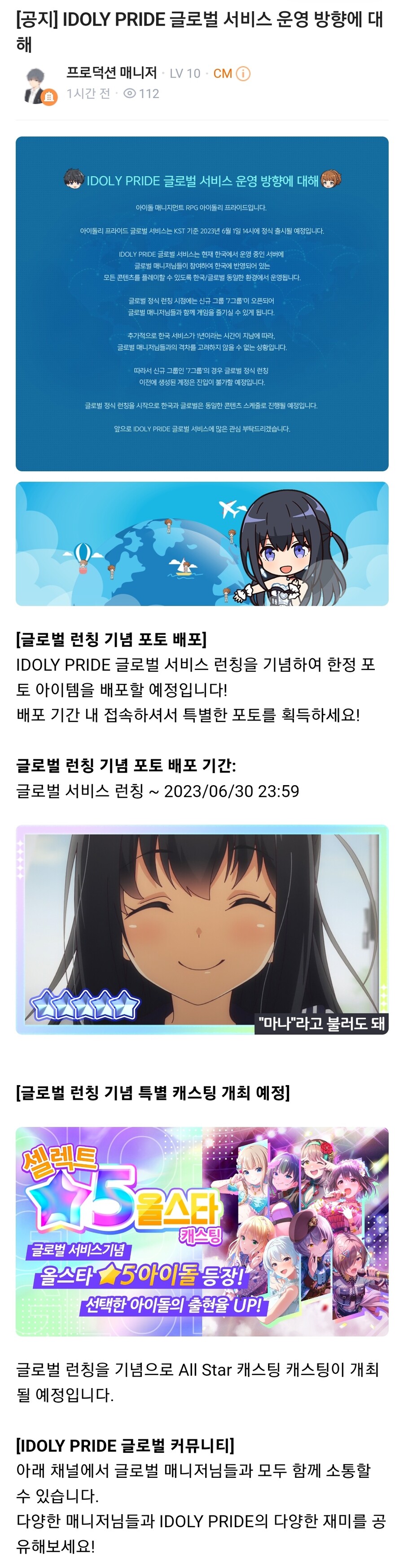
Task: Enlarge the blue global service notice image
Action: coord(202,303)
